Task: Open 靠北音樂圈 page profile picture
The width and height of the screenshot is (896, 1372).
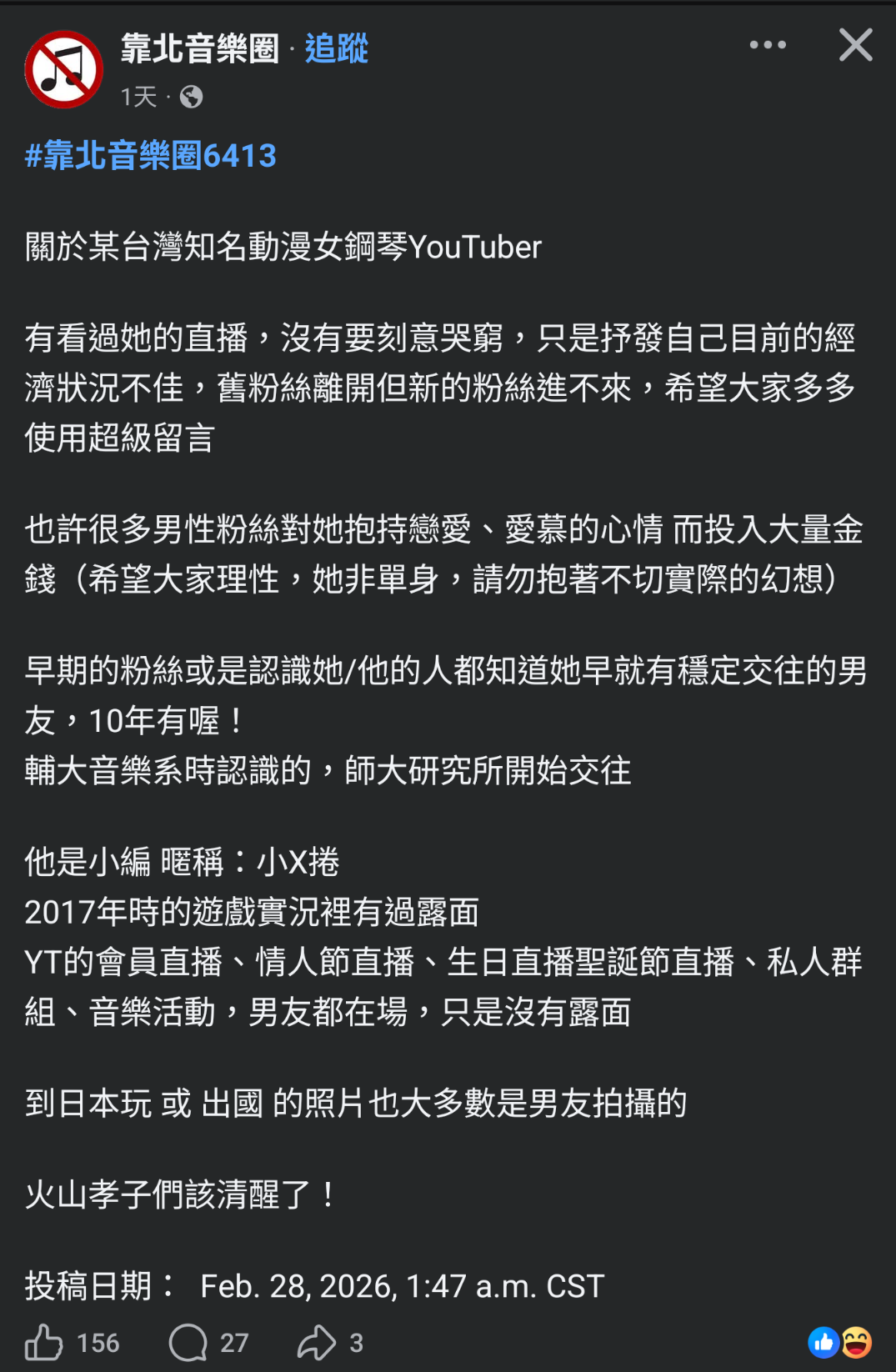Action: [63, 70]
